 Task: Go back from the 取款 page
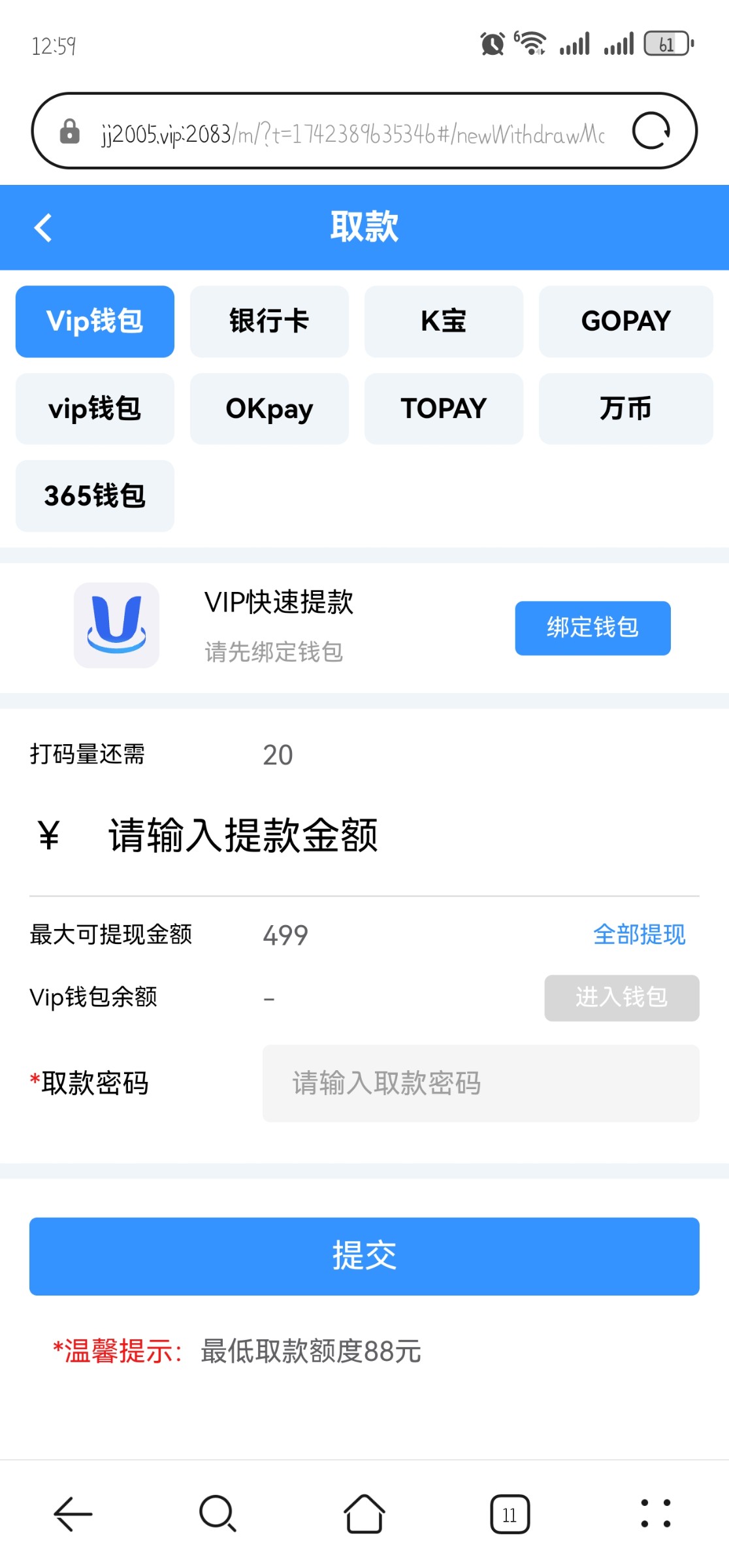[x=43, y=228]
